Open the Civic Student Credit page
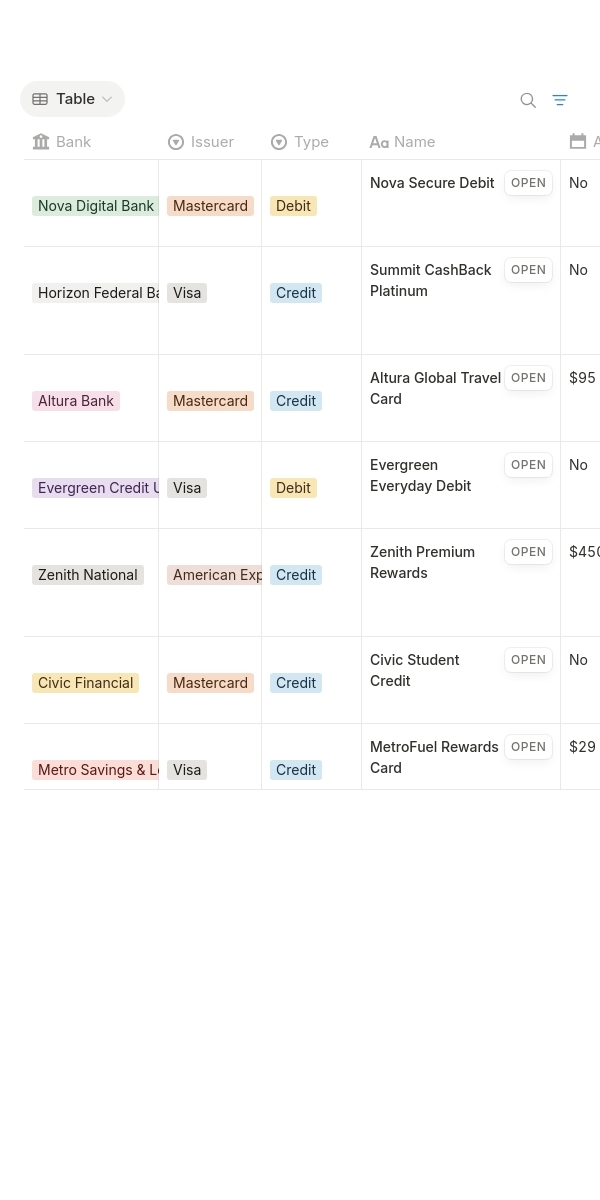The width and height of the screenshot is (600, 1200). (528, 660)
